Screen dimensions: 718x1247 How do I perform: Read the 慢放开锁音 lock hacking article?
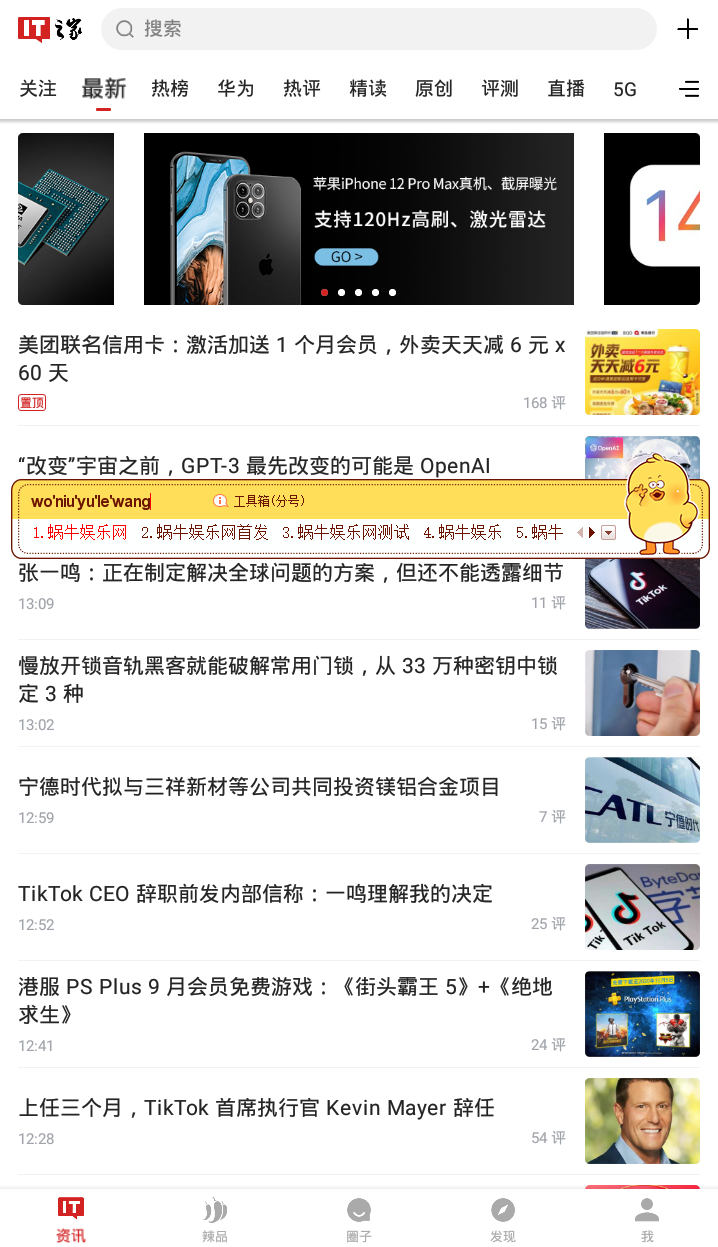coord(288,680)
